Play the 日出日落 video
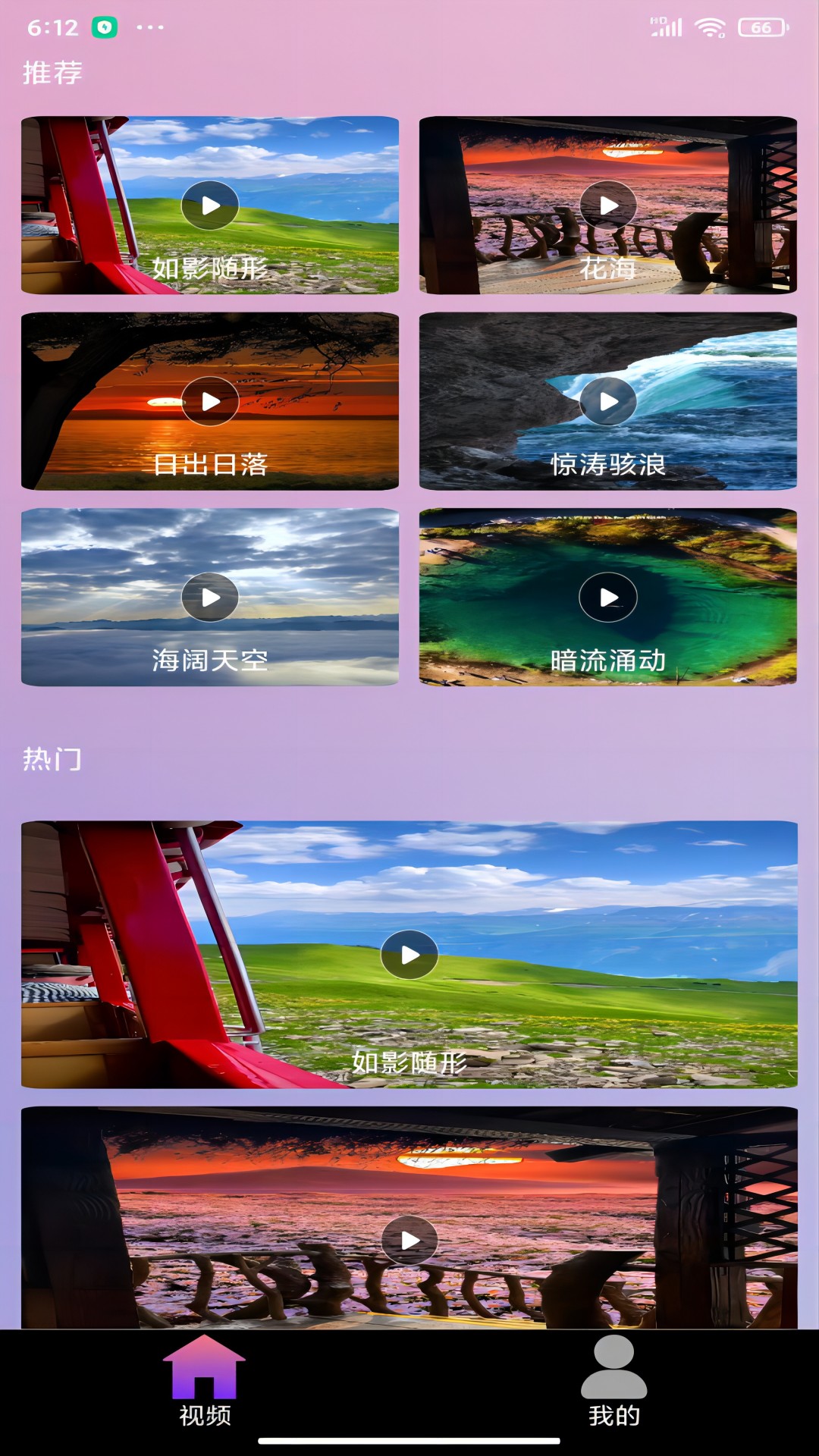This screenshot has width=819, height=1456. [x=209, y=400]
